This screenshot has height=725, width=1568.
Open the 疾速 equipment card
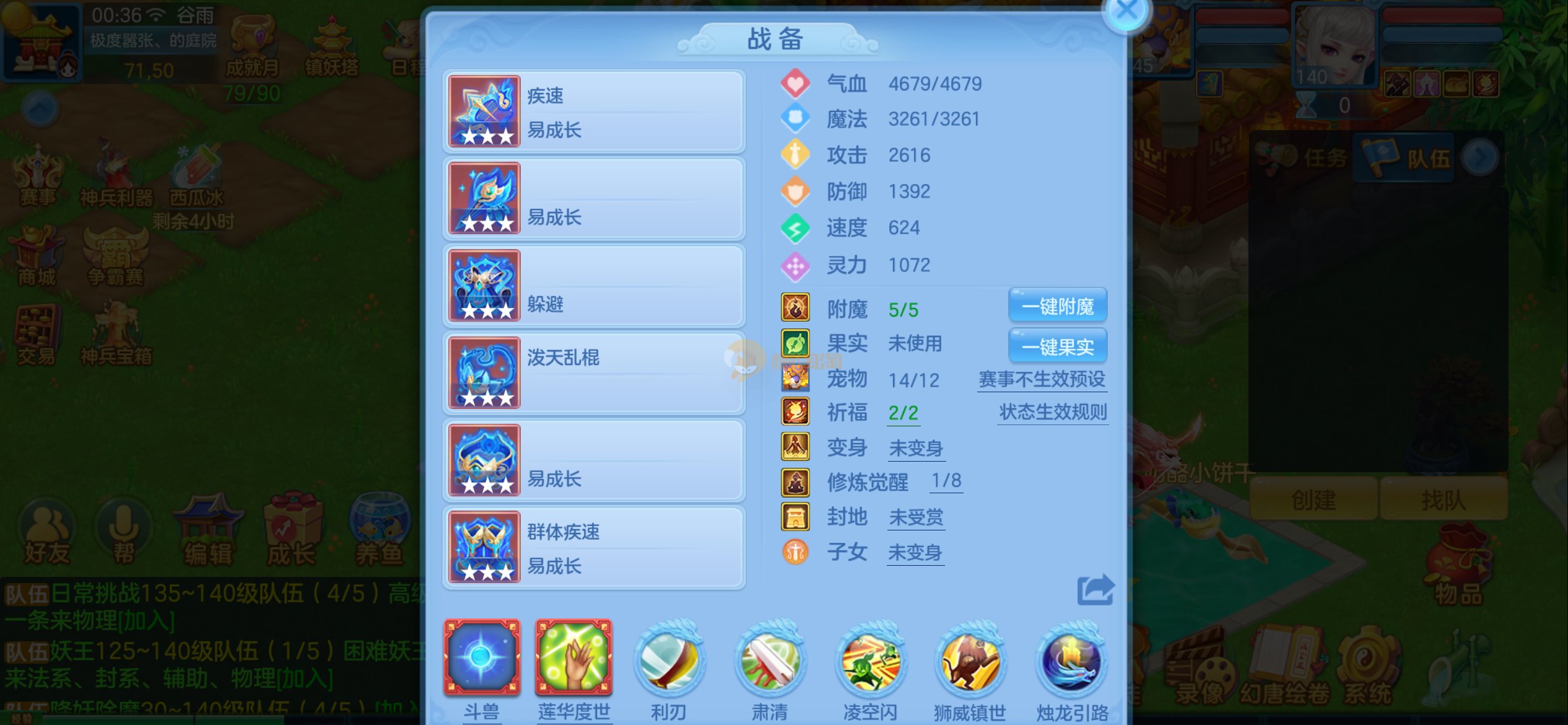tap(593, 112)
